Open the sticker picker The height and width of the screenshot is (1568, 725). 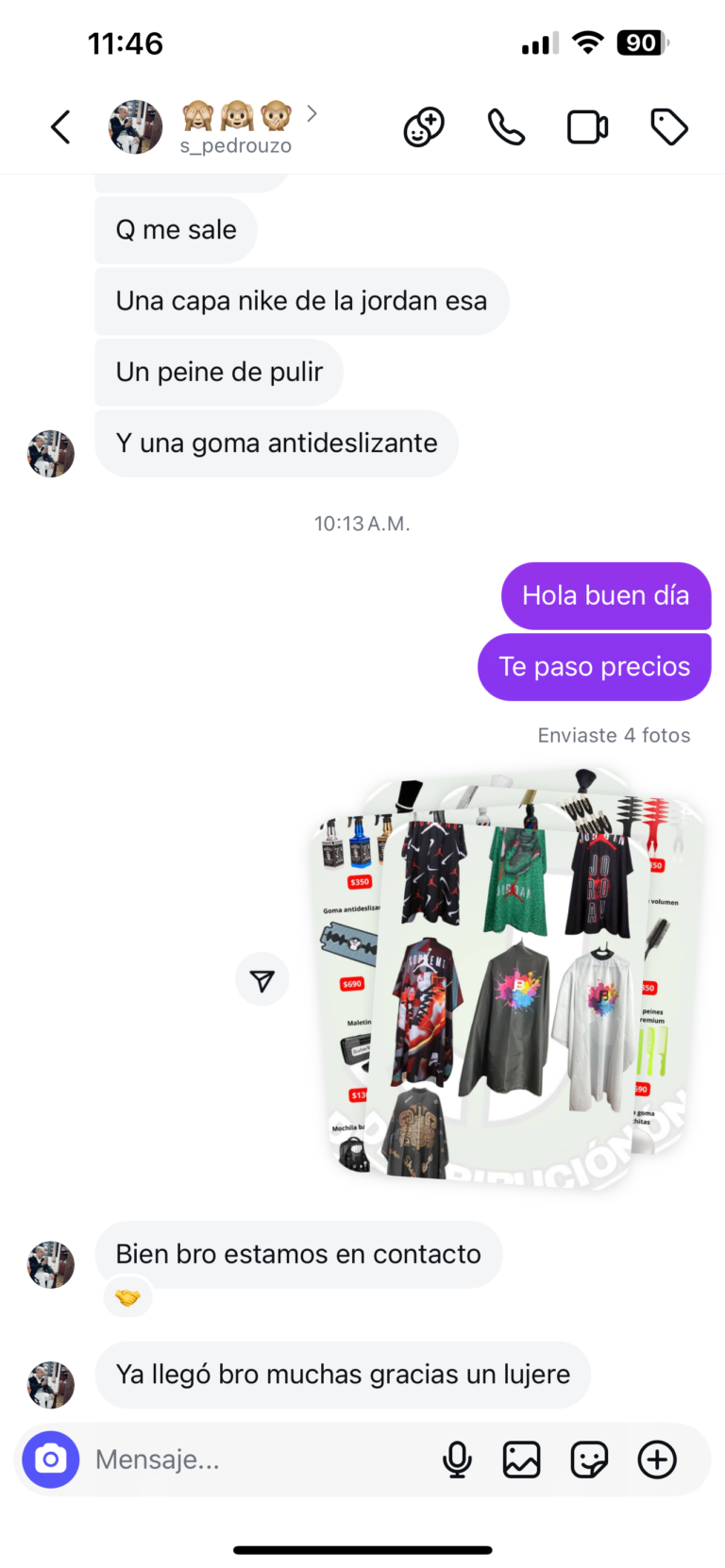(x=589, y=1460)
